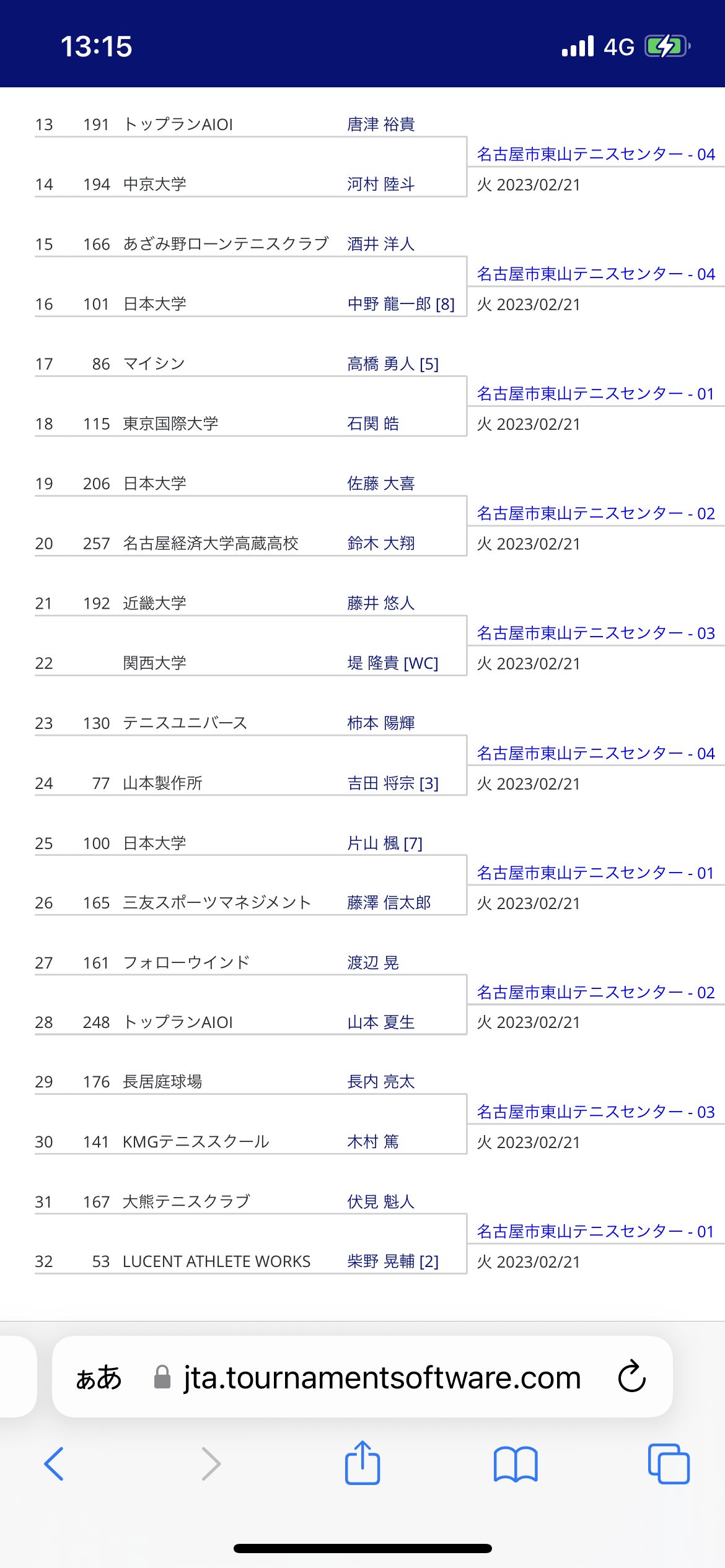Open court link for 伏見 vs 柴野 match
725x1568 pixels.
[x=595, y=1231]
